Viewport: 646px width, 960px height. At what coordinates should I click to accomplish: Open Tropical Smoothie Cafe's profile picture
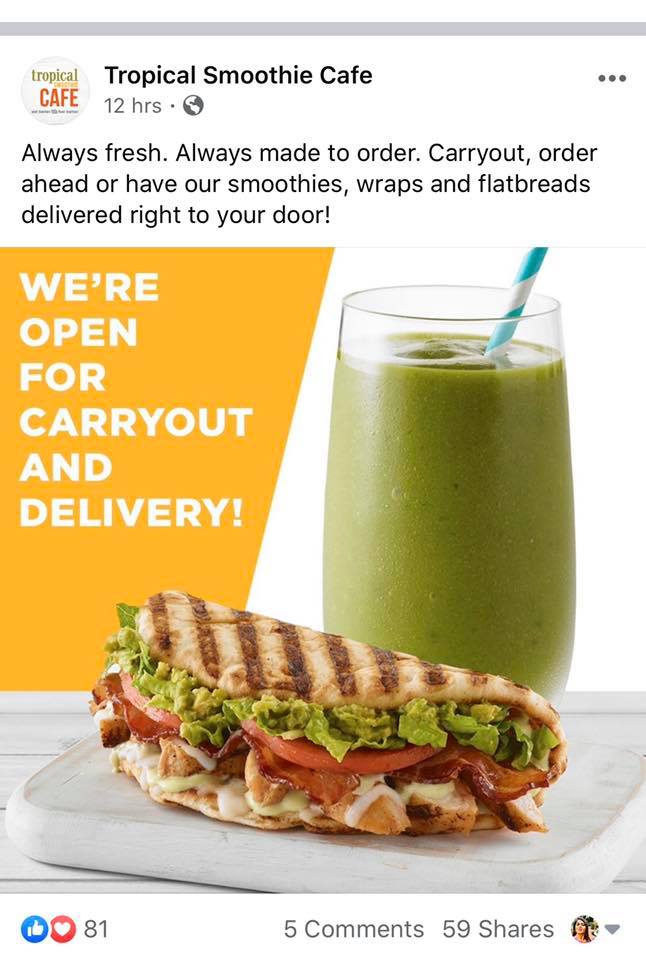coord(55,90)
